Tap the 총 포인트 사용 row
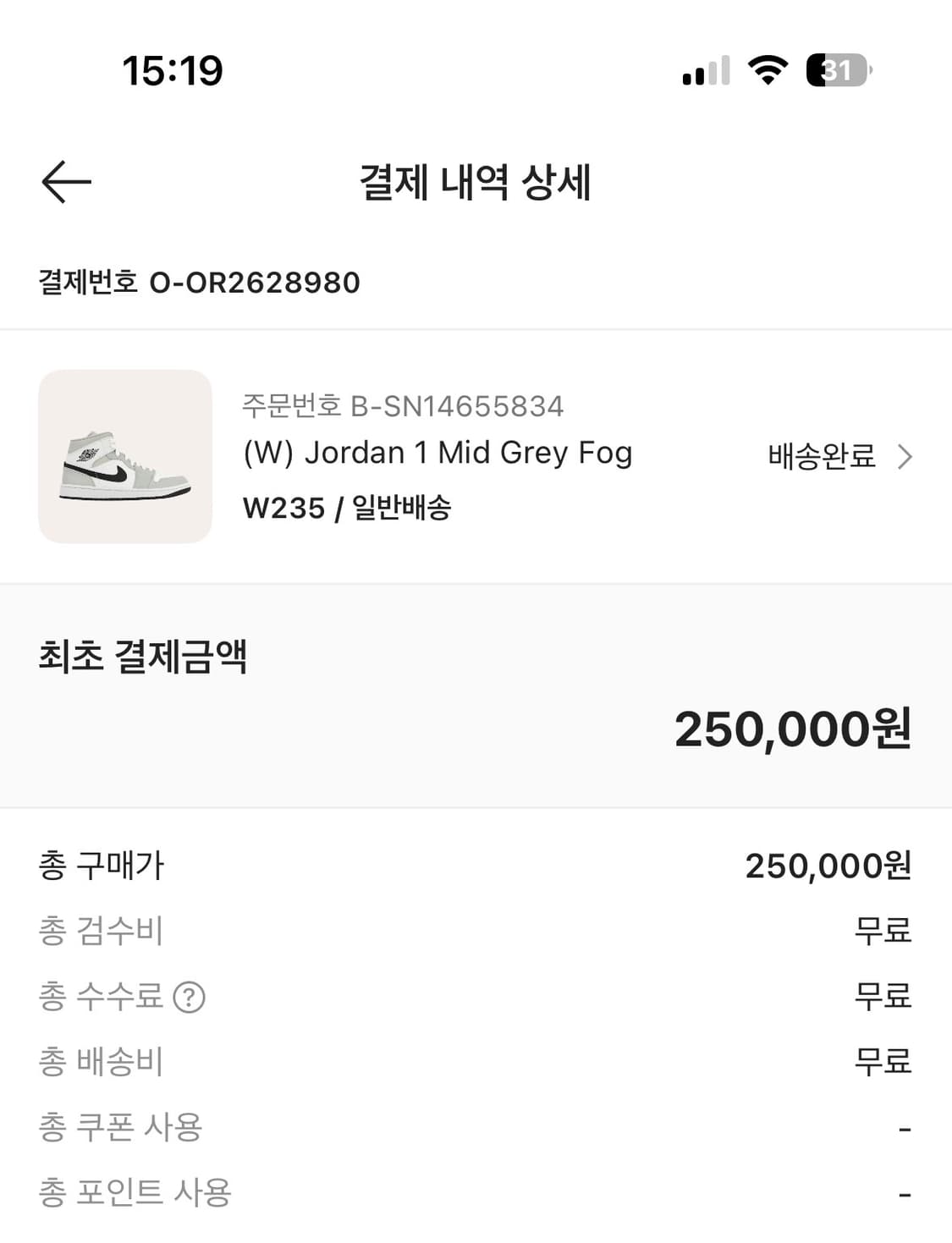Image resolution: width=952 pixels, height=1243 pixels. point(131,1193)
